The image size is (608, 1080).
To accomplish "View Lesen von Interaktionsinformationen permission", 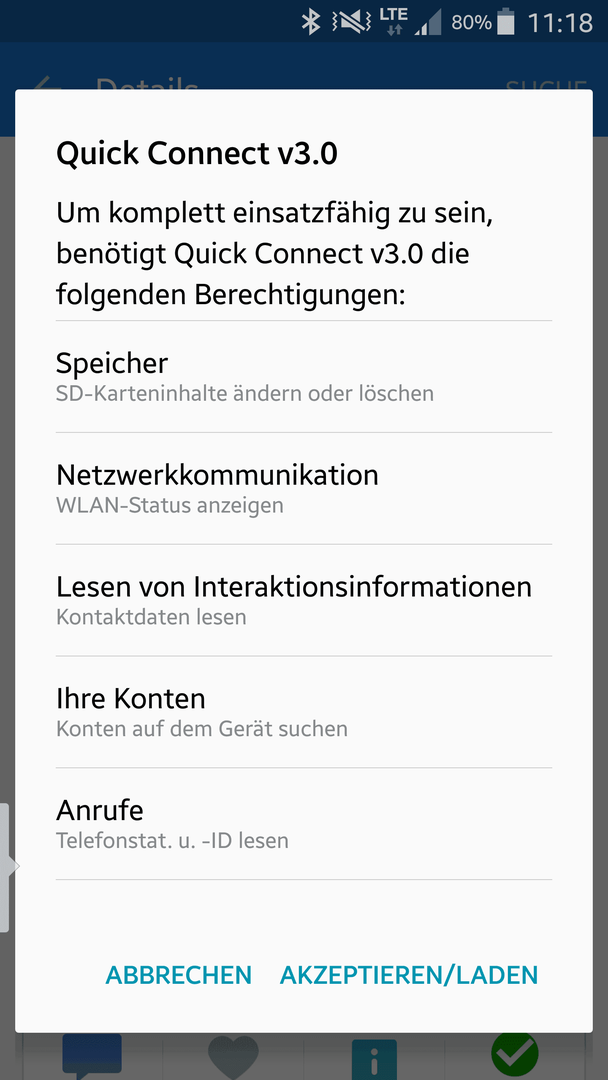I will [304, 600].
